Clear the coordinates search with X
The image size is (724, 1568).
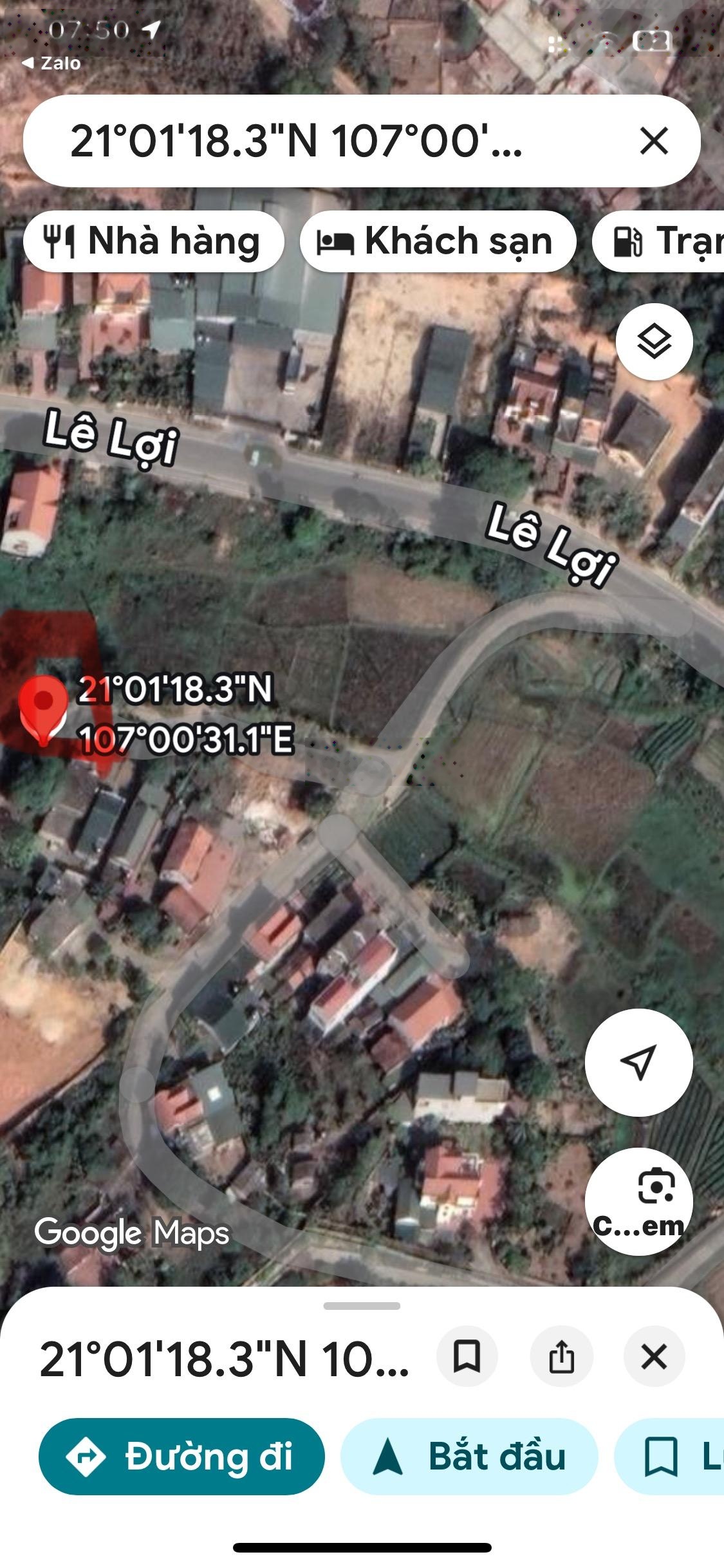pyautogui.click(x=654, y=141)
